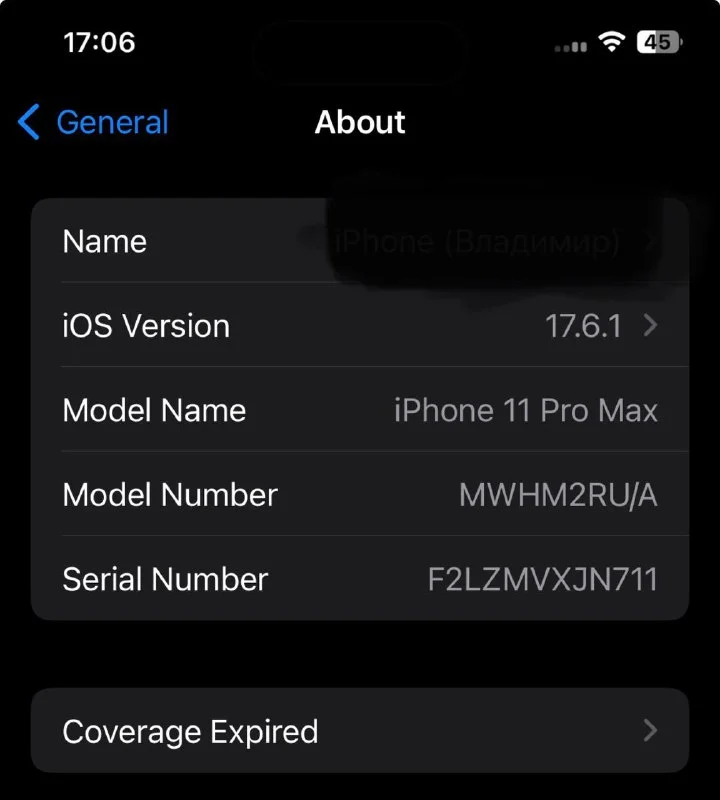Open iOS Version details

[360, 326]
